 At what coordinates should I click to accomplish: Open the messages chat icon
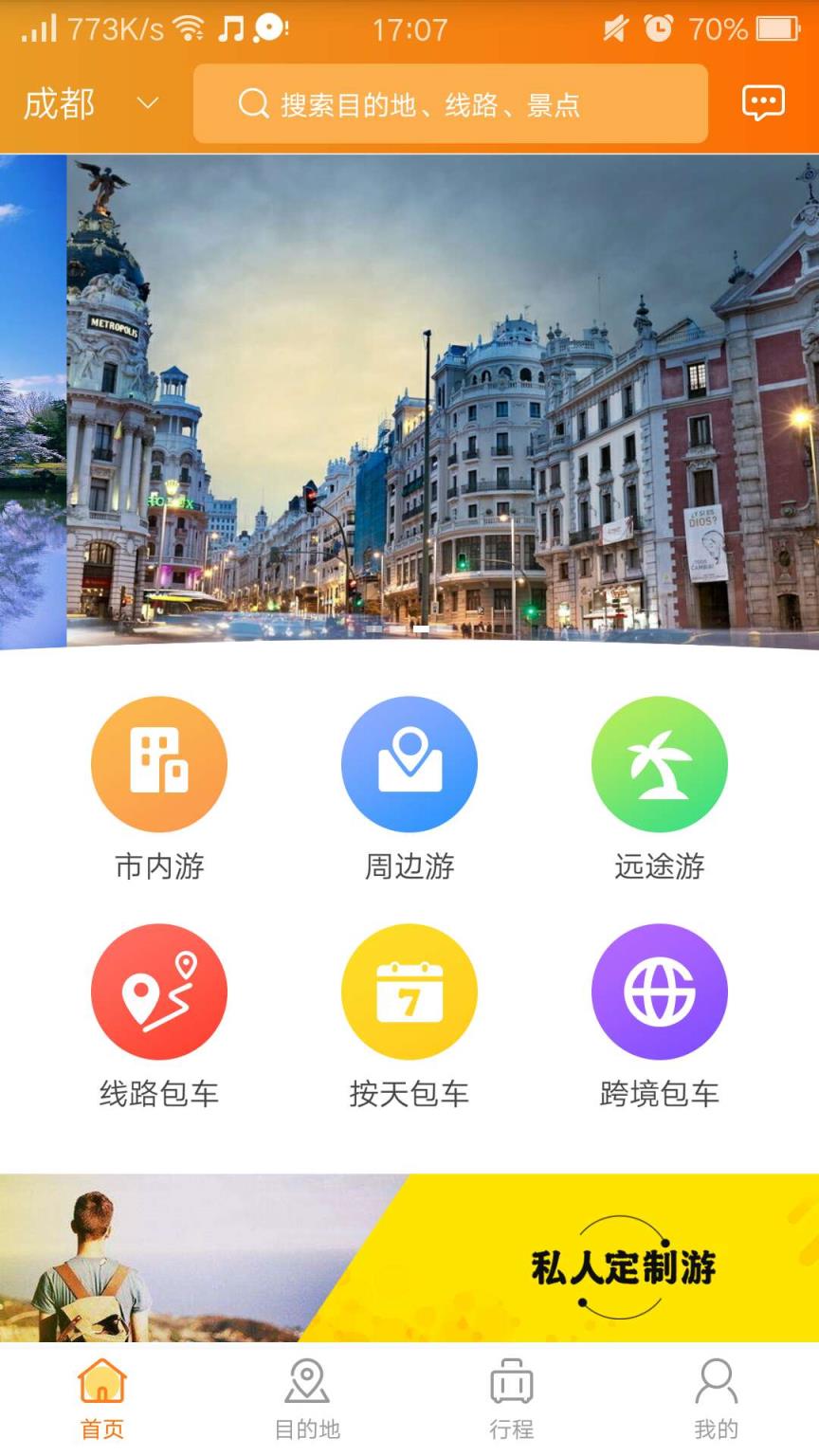pos(763,102)
